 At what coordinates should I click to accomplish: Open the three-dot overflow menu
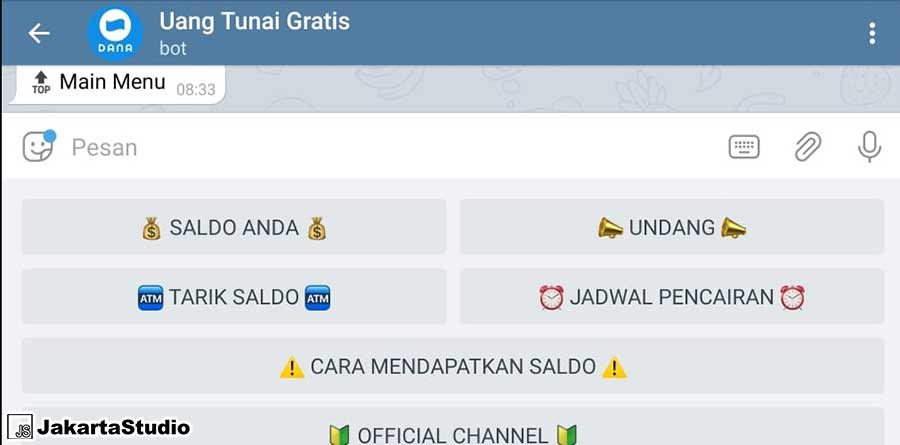872,33
